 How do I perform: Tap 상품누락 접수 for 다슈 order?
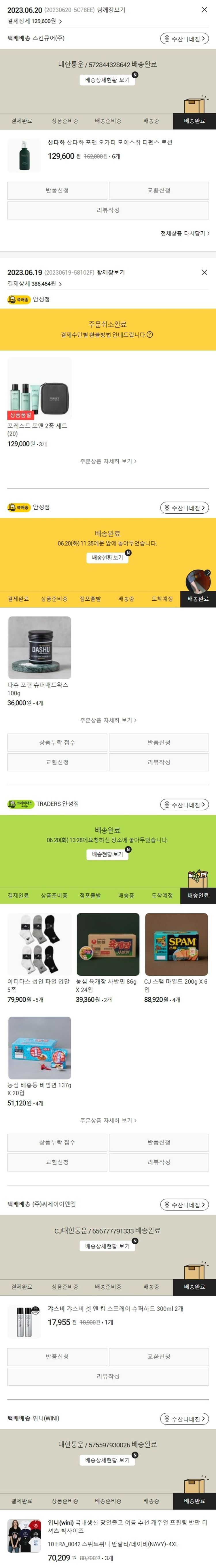click(57, 743)
